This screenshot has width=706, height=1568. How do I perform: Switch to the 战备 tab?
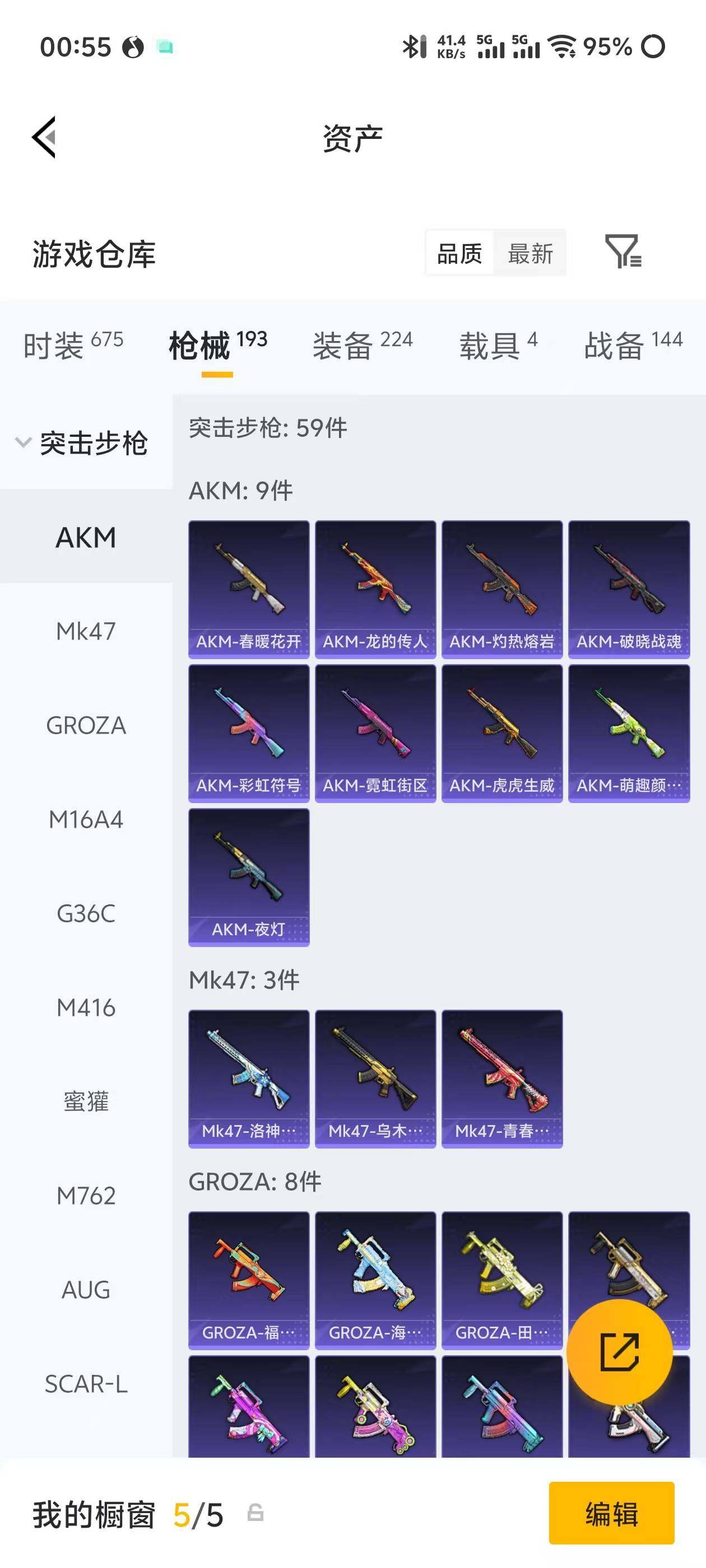(x=633, y=345)
